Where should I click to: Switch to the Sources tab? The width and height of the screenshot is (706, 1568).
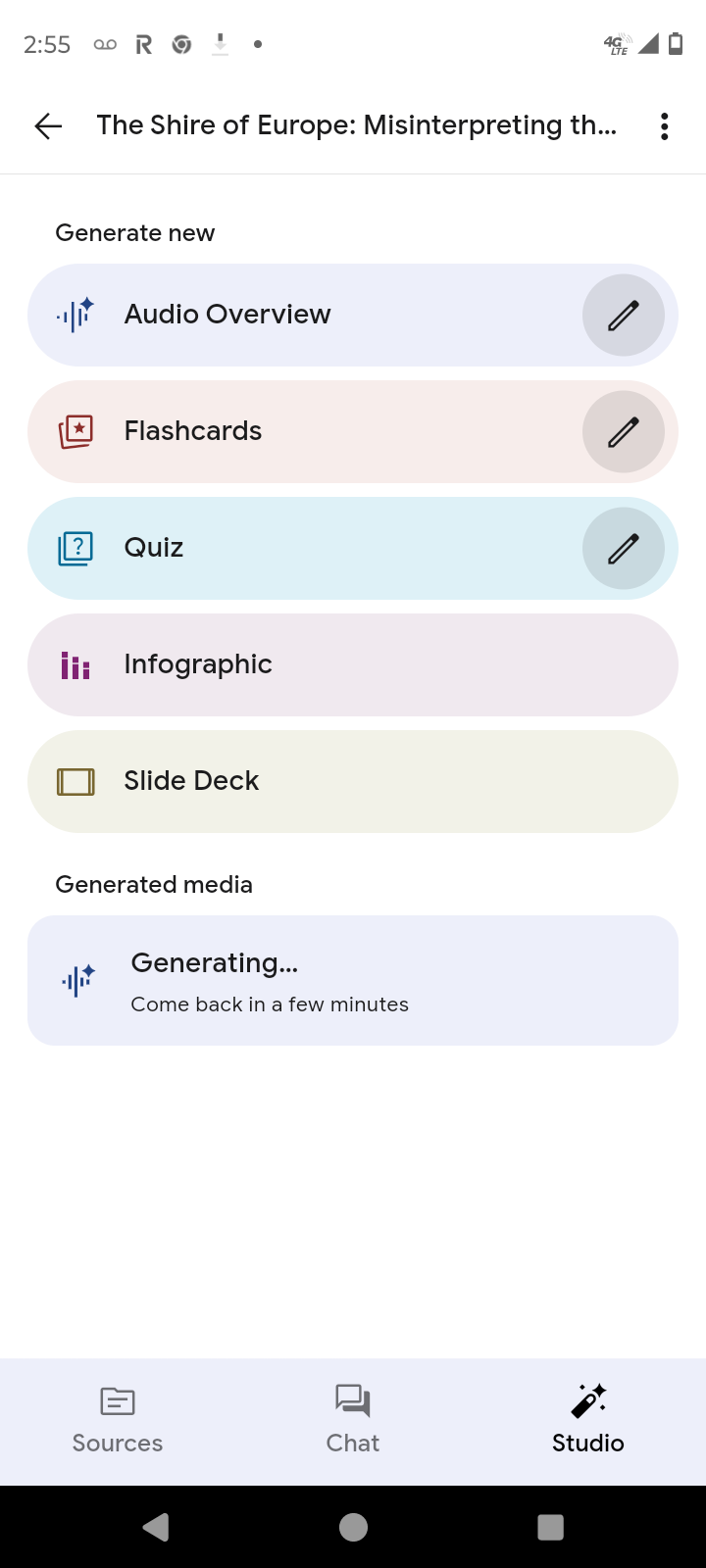[x=118, y=1421]
